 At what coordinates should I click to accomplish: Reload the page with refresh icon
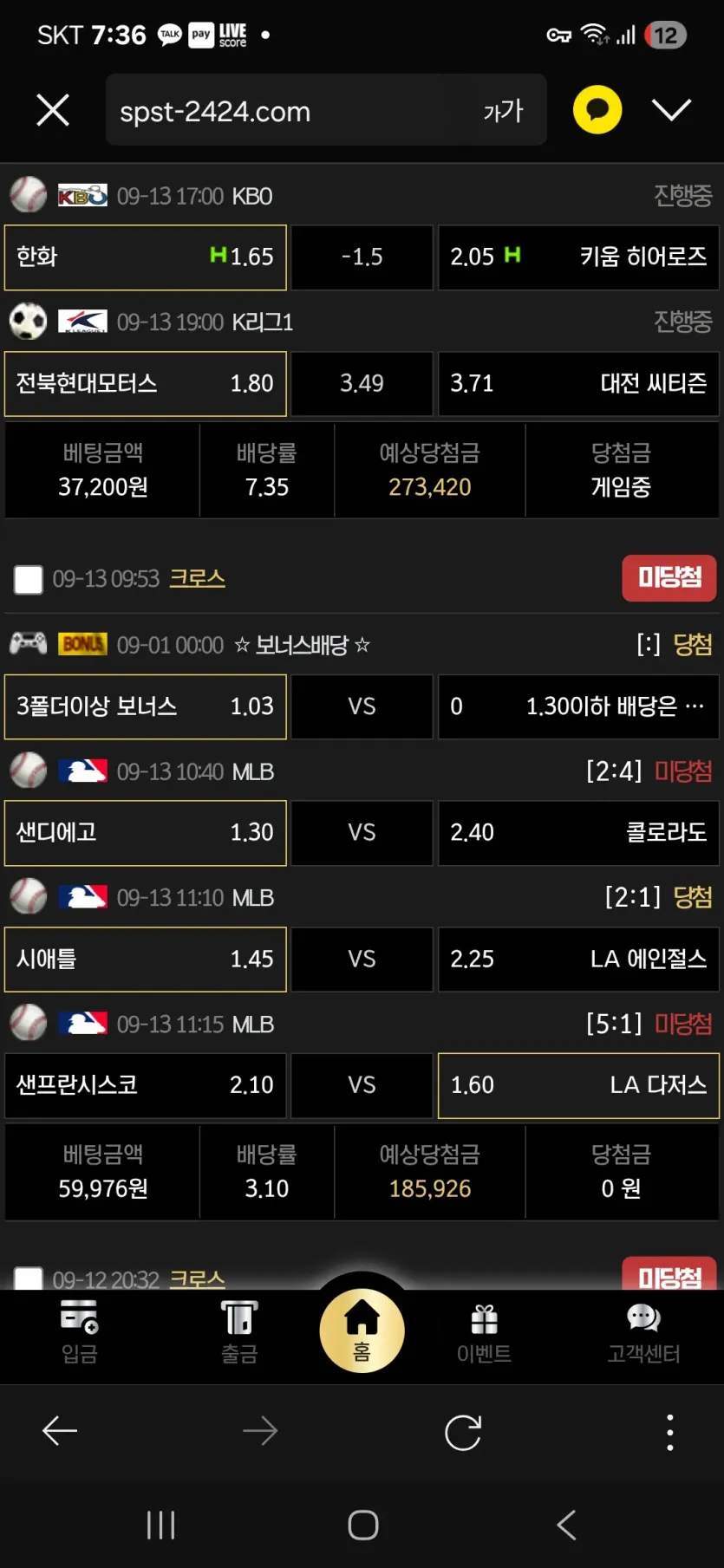[463, 1432]
